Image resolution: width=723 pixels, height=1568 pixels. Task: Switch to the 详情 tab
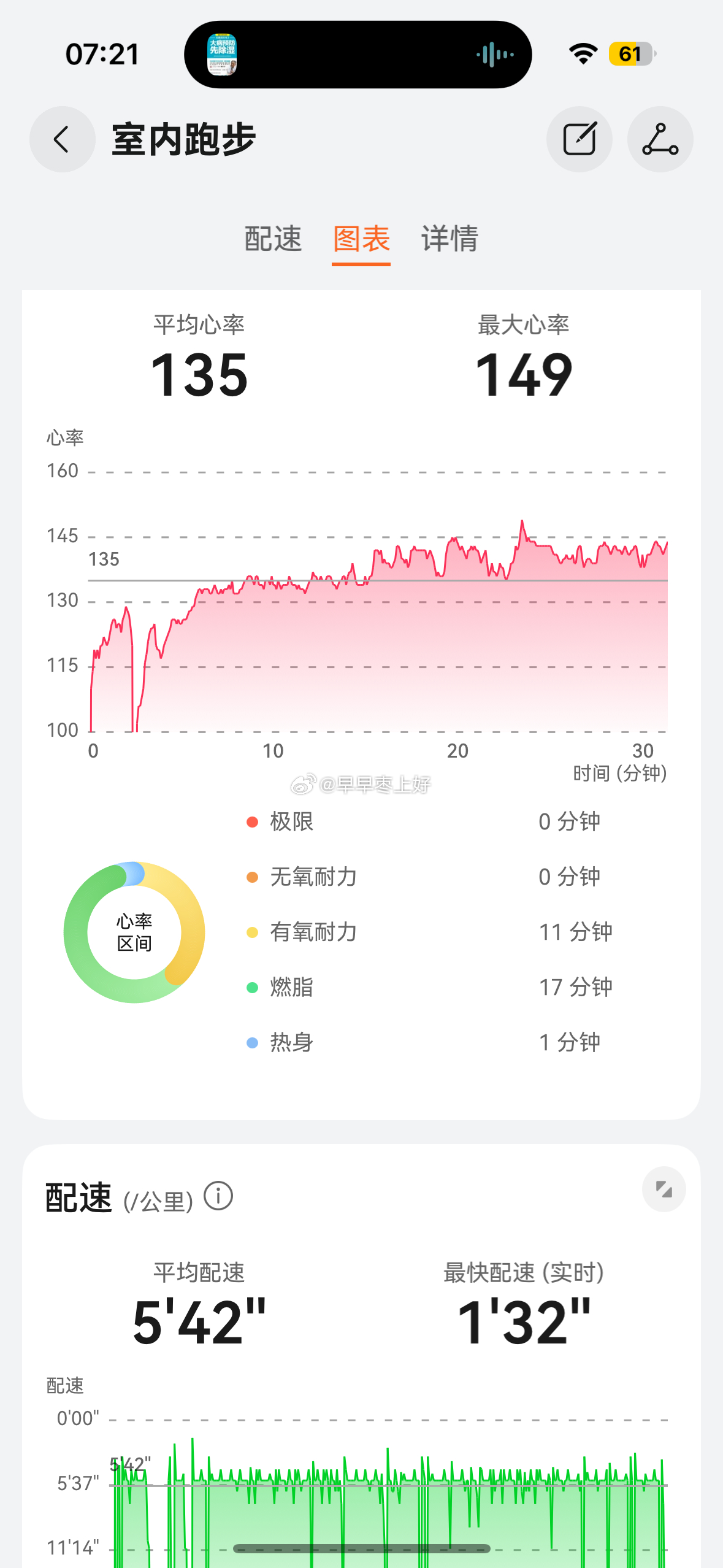(449, 239)
